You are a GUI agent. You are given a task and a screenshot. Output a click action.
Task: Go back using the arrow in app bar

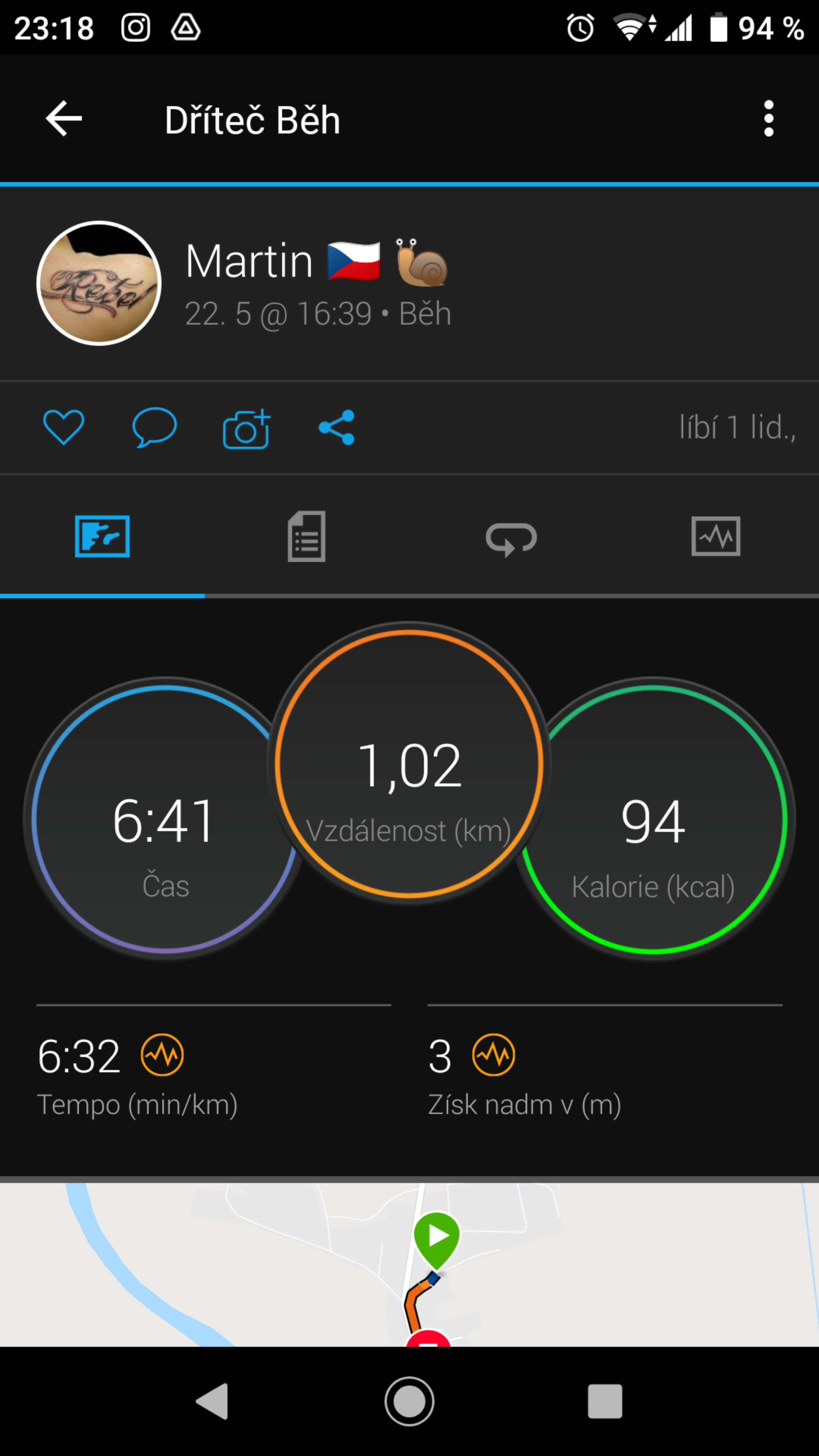[x=64, y=119]
